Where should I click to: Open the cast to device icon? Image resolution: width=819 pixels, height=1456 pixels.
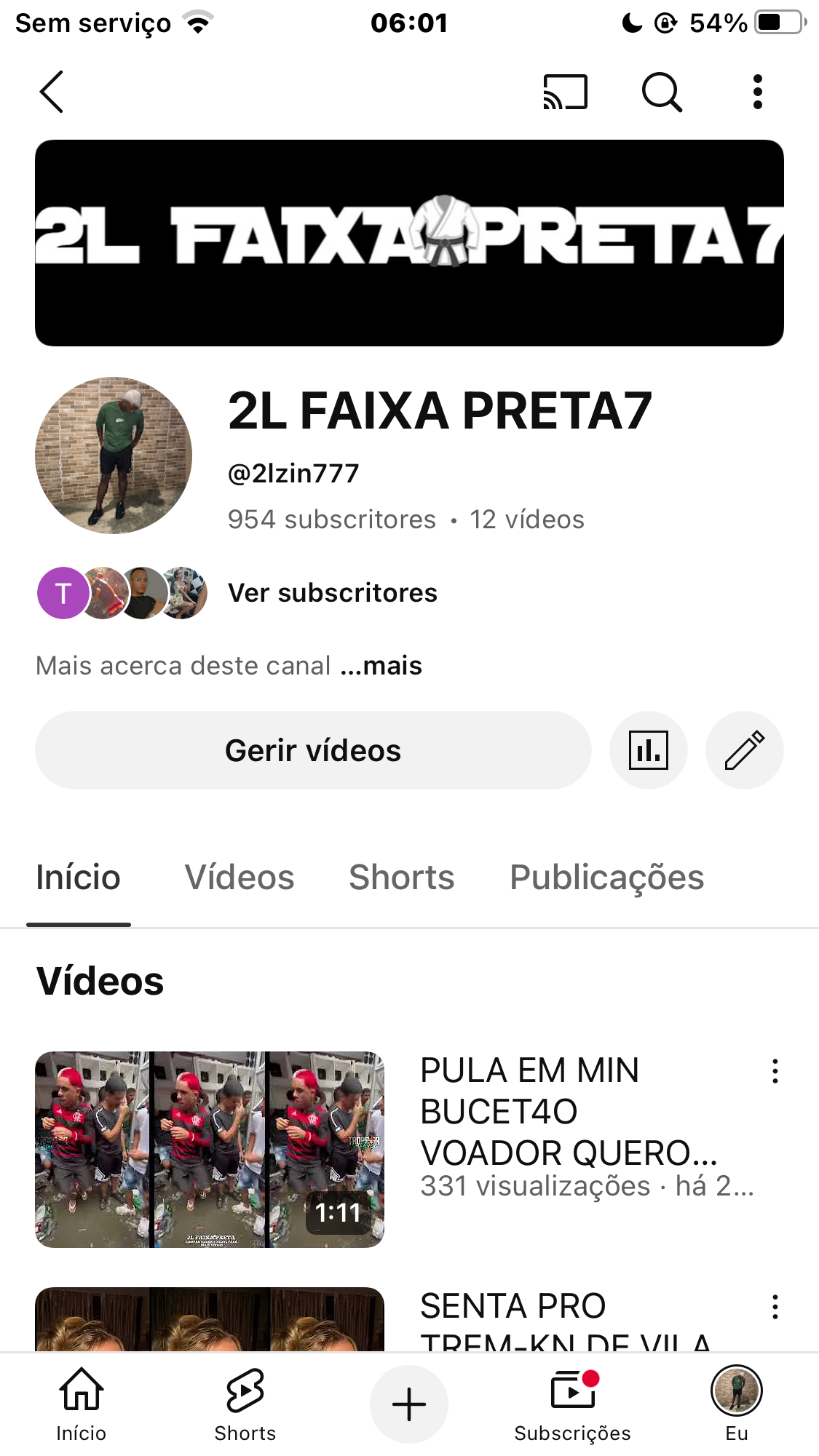point(566,92)
